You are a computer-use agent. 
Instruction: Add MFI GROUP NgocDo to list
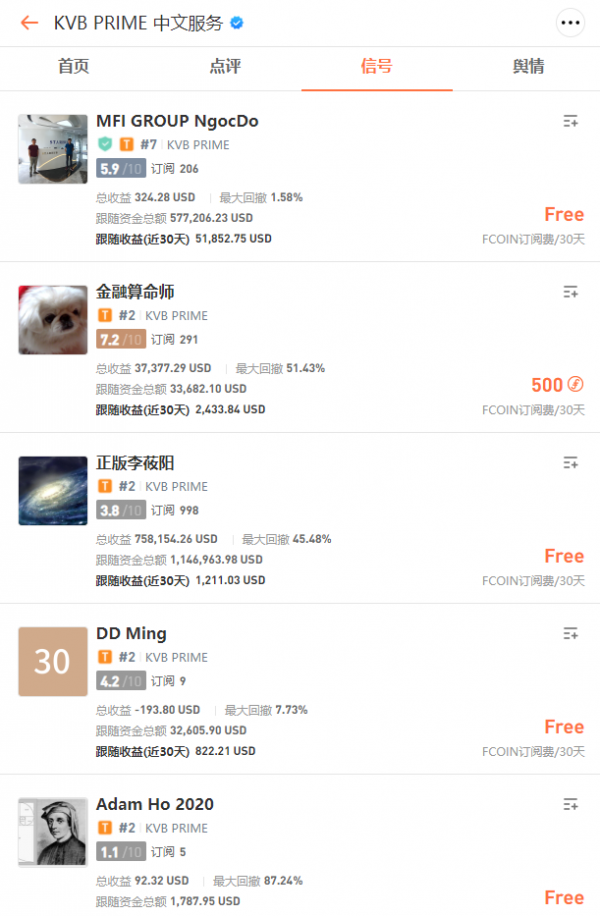click(570, 121)
